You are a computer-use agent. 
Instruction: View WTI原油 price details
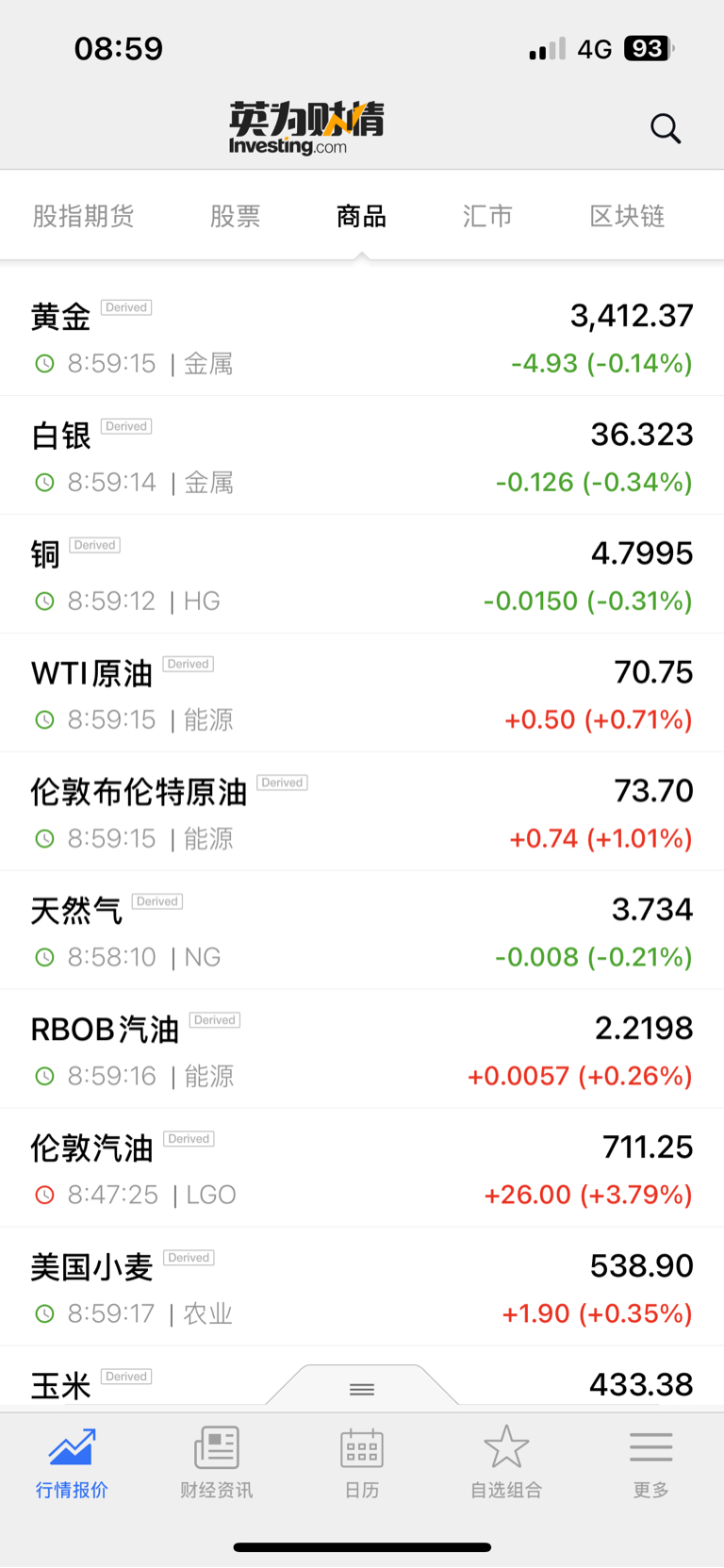pos(362,693)
